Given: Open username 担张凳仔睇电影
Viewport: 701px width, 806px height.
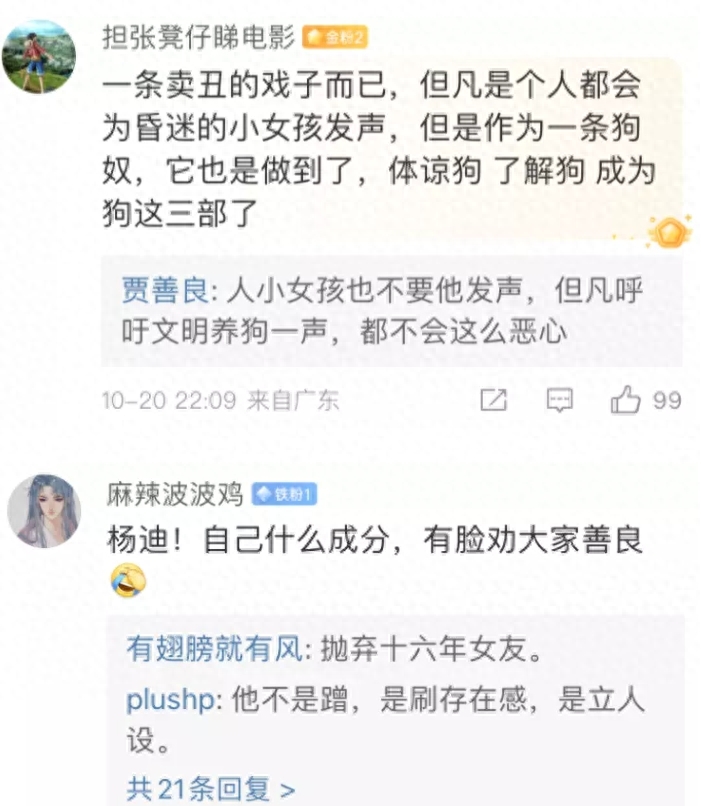Looking at the screenshot, I should pos(199,37).
